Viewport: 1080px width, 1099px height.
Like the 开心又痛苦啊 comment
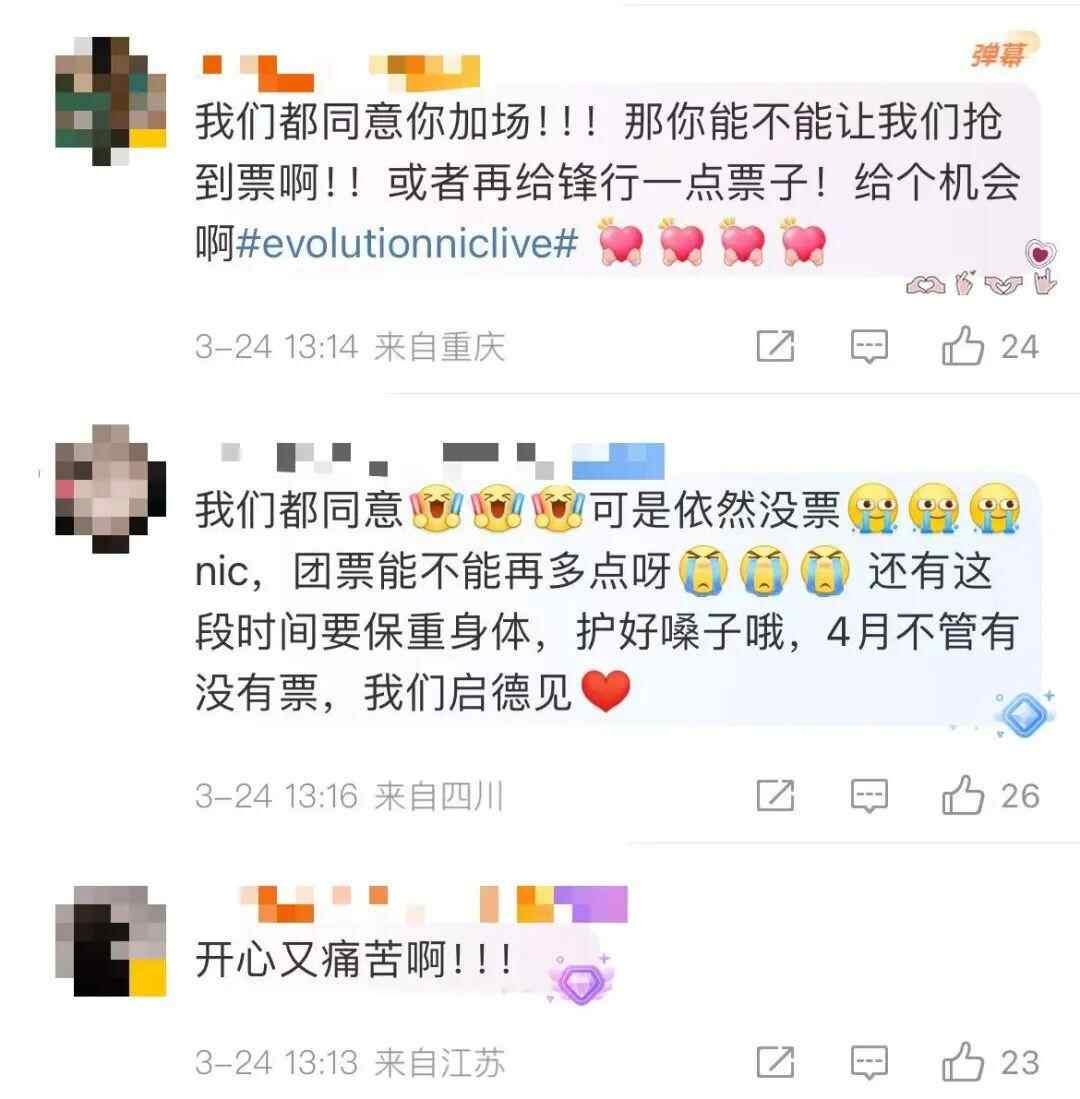pyautogui.click(x=963, y=1062)
